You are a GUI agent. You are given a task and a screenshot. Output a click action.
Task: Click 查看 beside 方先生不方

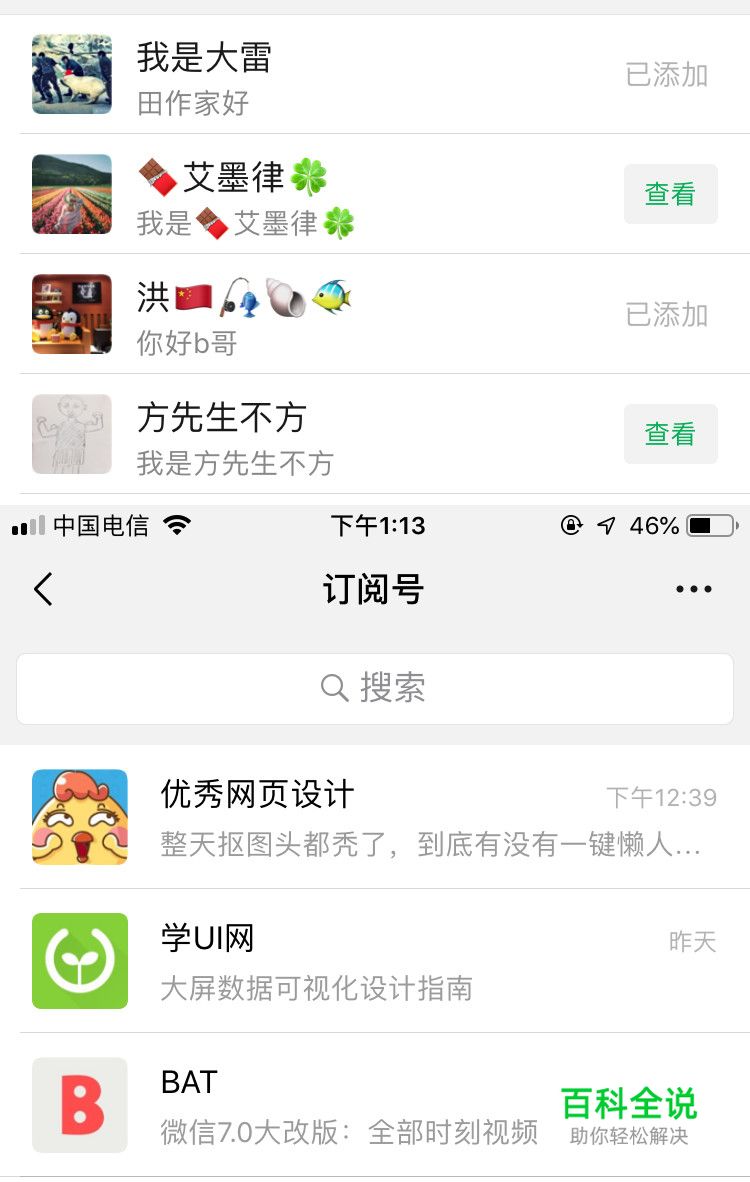click(670, 433)
